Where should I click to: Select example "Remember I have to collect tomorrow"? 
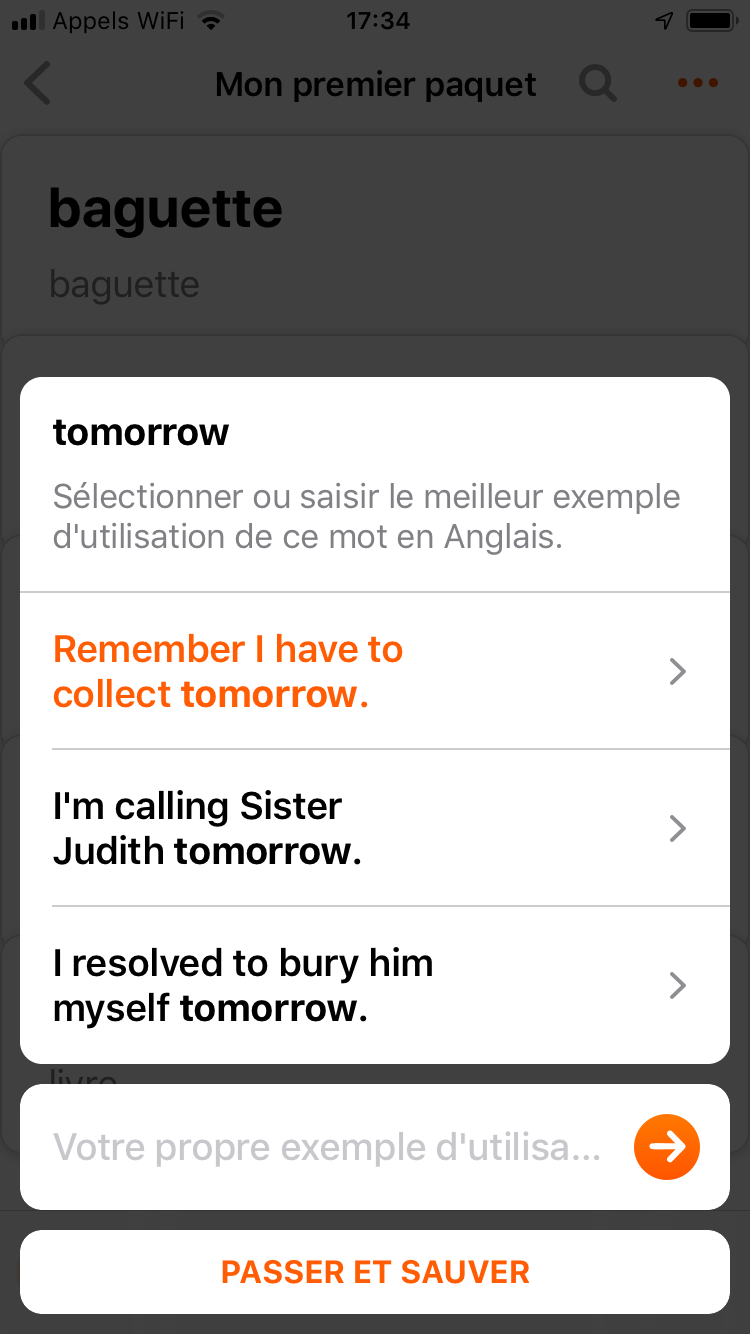374,671
